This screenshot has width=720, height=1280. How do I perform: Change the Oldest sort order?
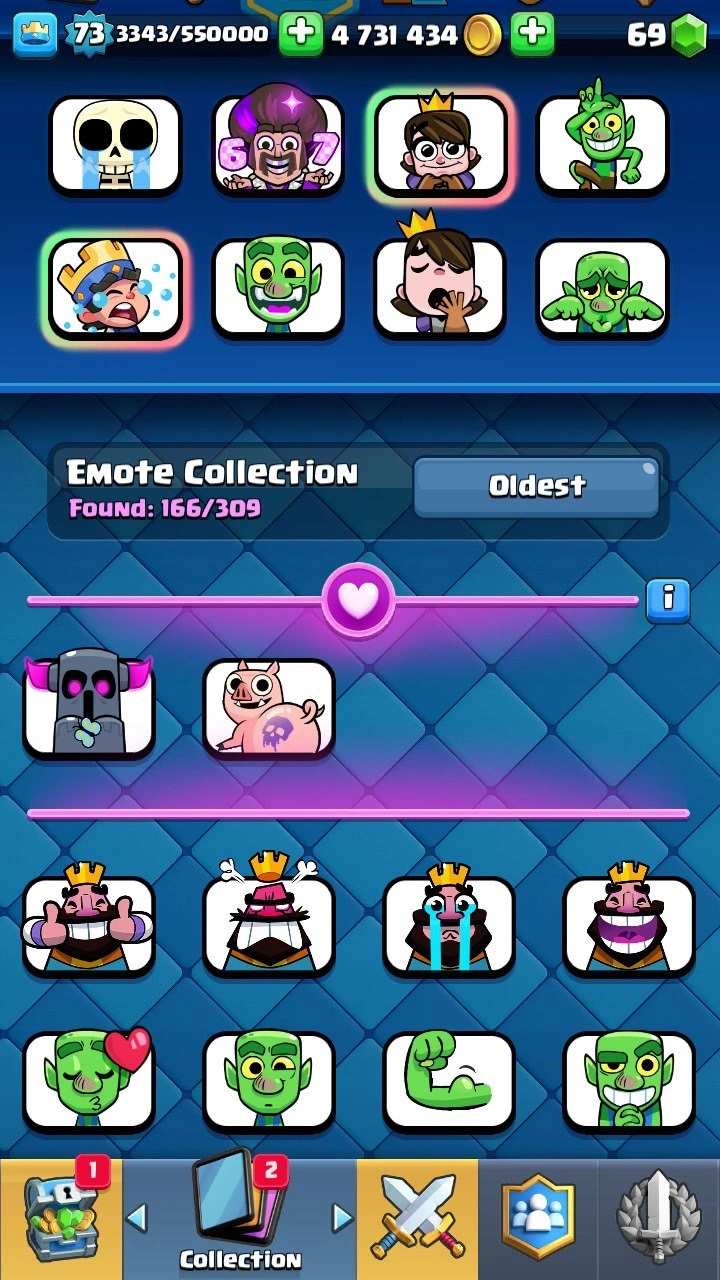pos(536,487)
